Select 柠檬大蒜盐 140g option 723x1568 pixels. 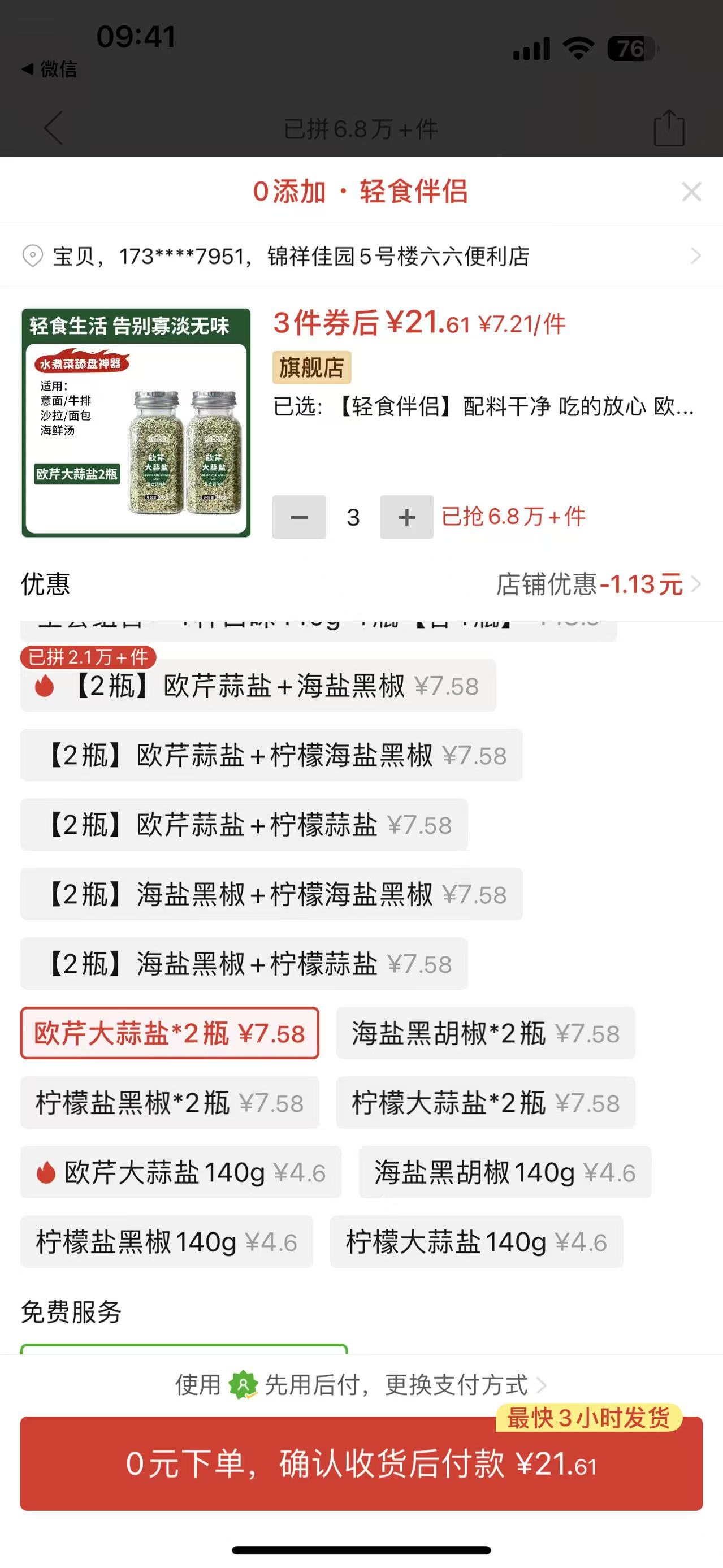[476, 1242]
